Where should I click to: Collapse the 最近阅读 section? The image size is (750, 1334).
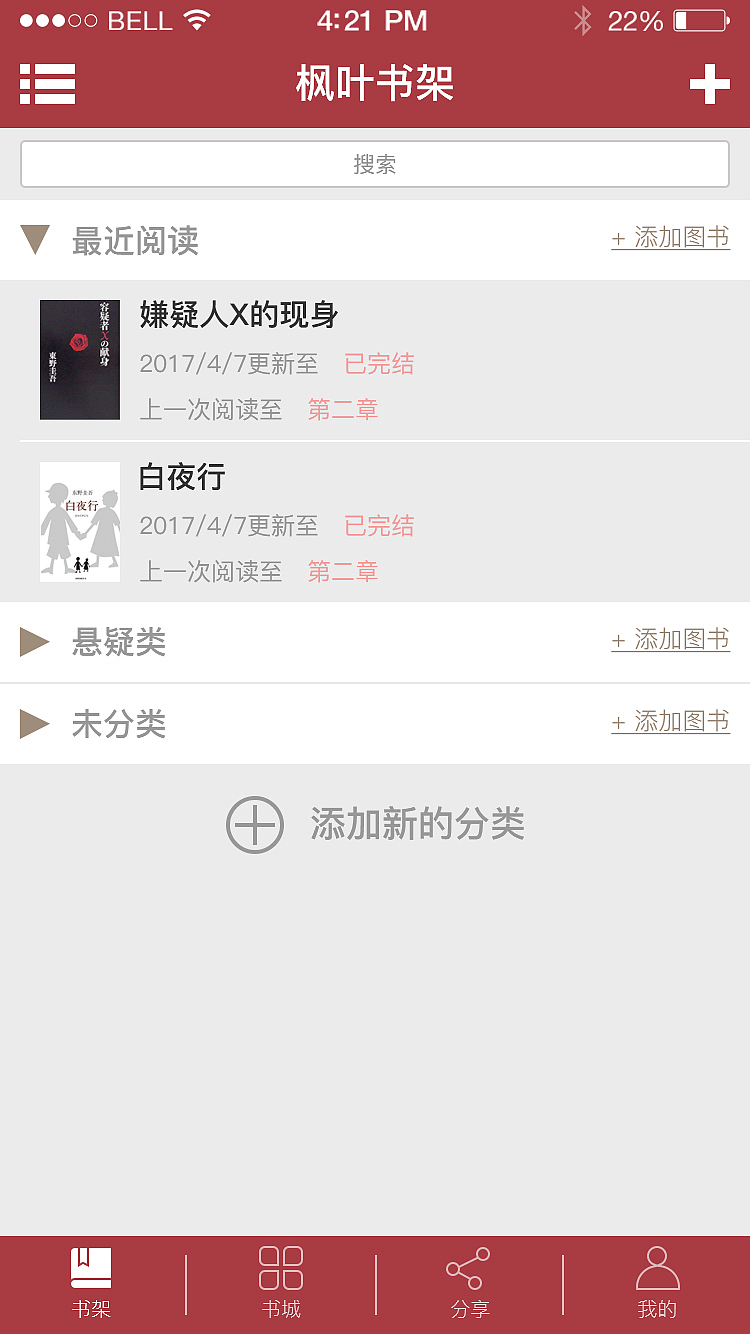click(36, 240)
